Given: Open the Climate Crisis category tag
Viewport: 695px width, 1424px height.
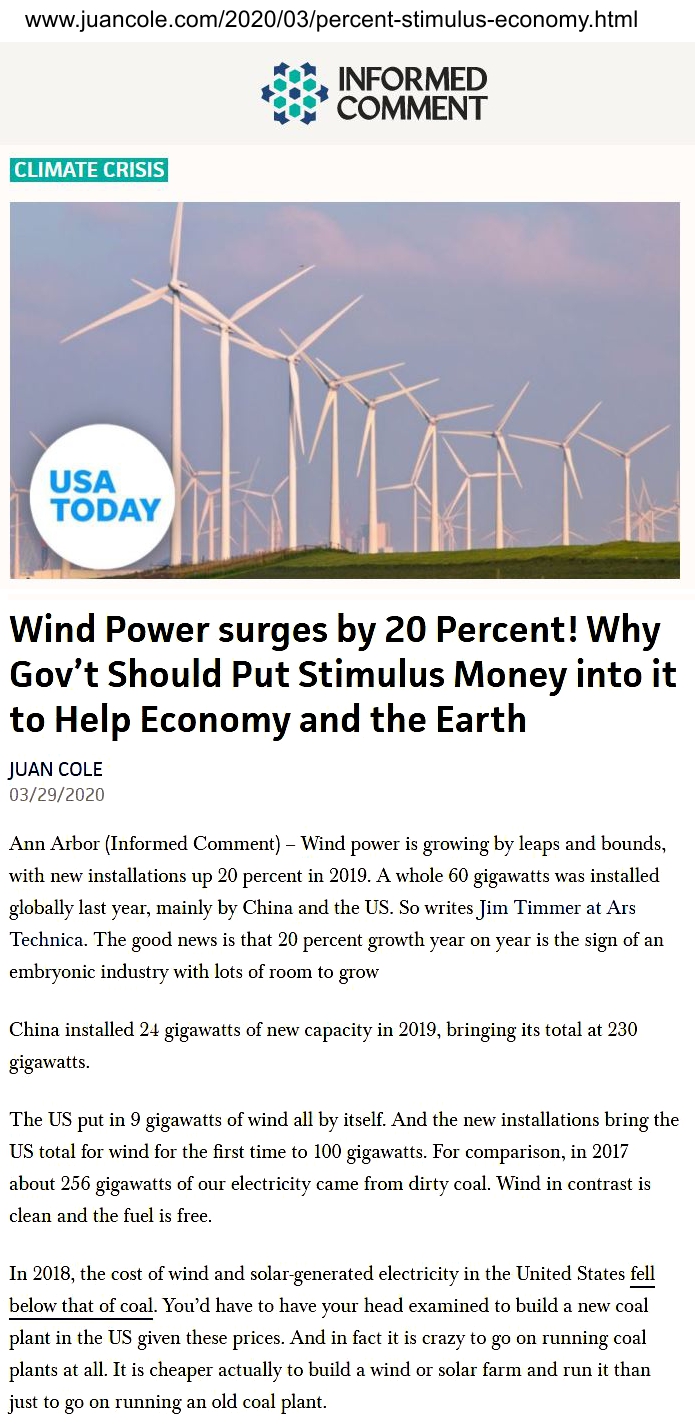Looking at the screenshot, I should [89, 170].
